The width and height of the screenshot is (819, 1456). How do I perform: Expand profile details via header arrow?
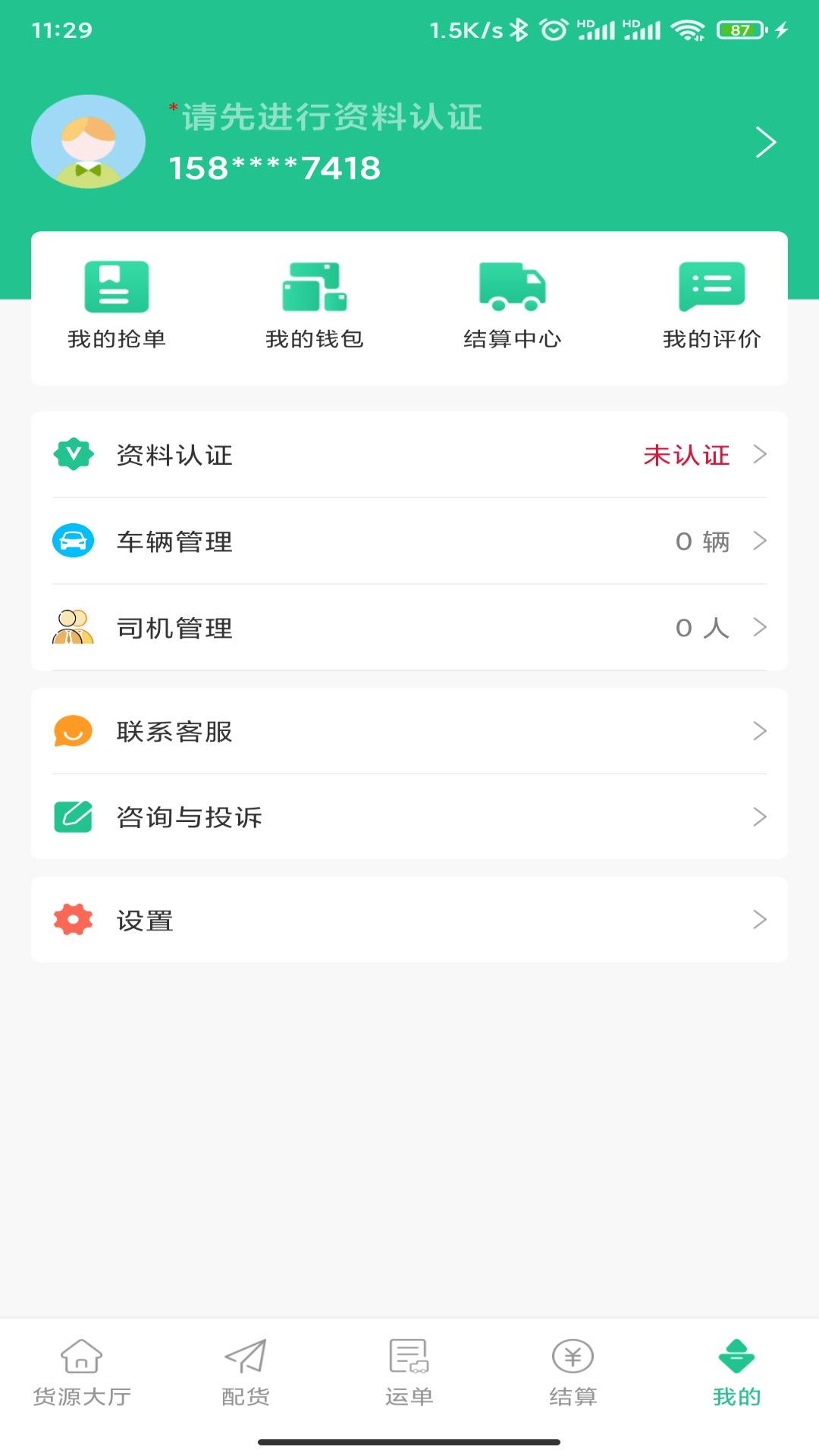[766, 141]
